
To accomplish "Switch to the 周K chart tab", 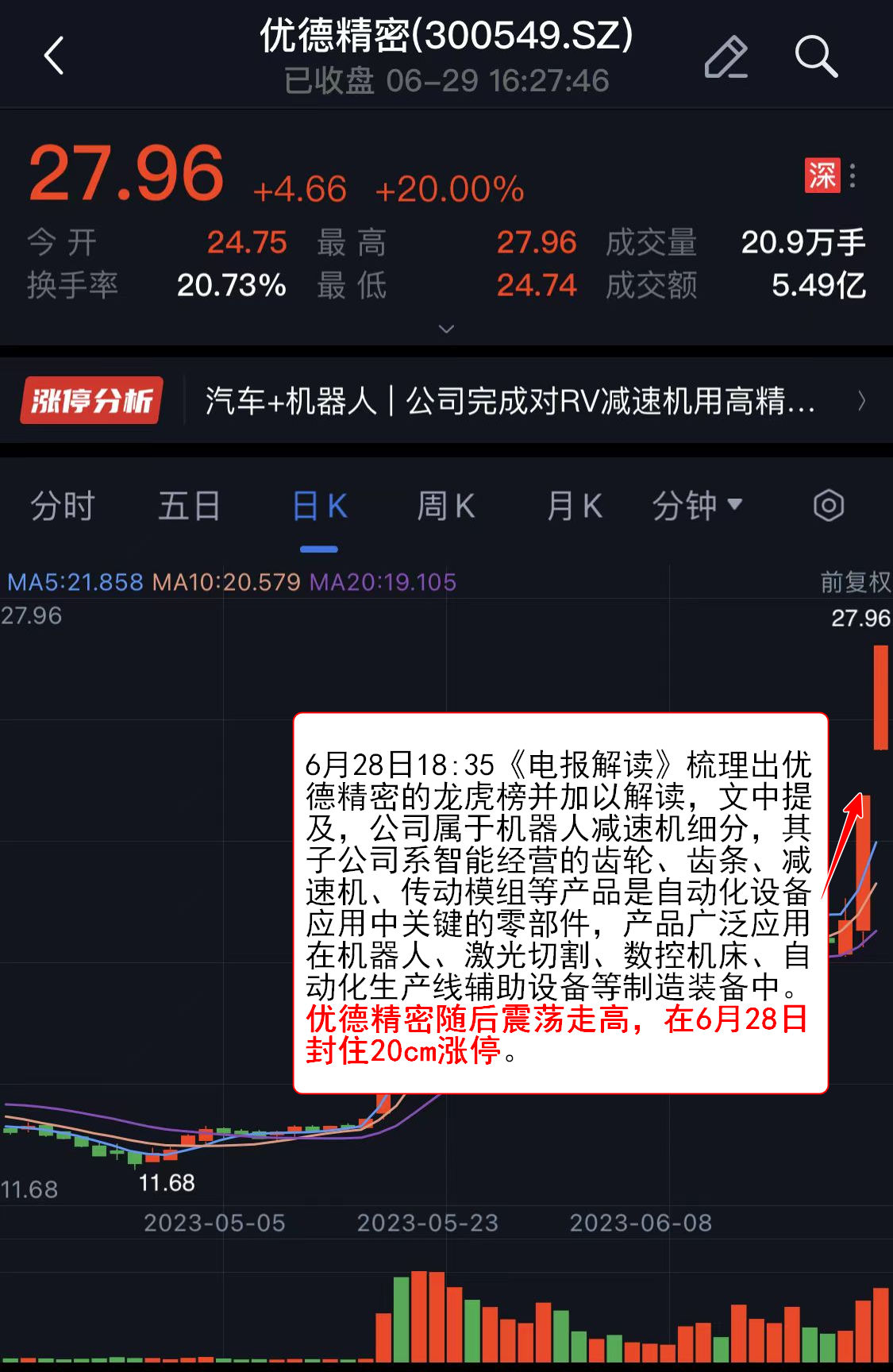I will pos(445,506).
